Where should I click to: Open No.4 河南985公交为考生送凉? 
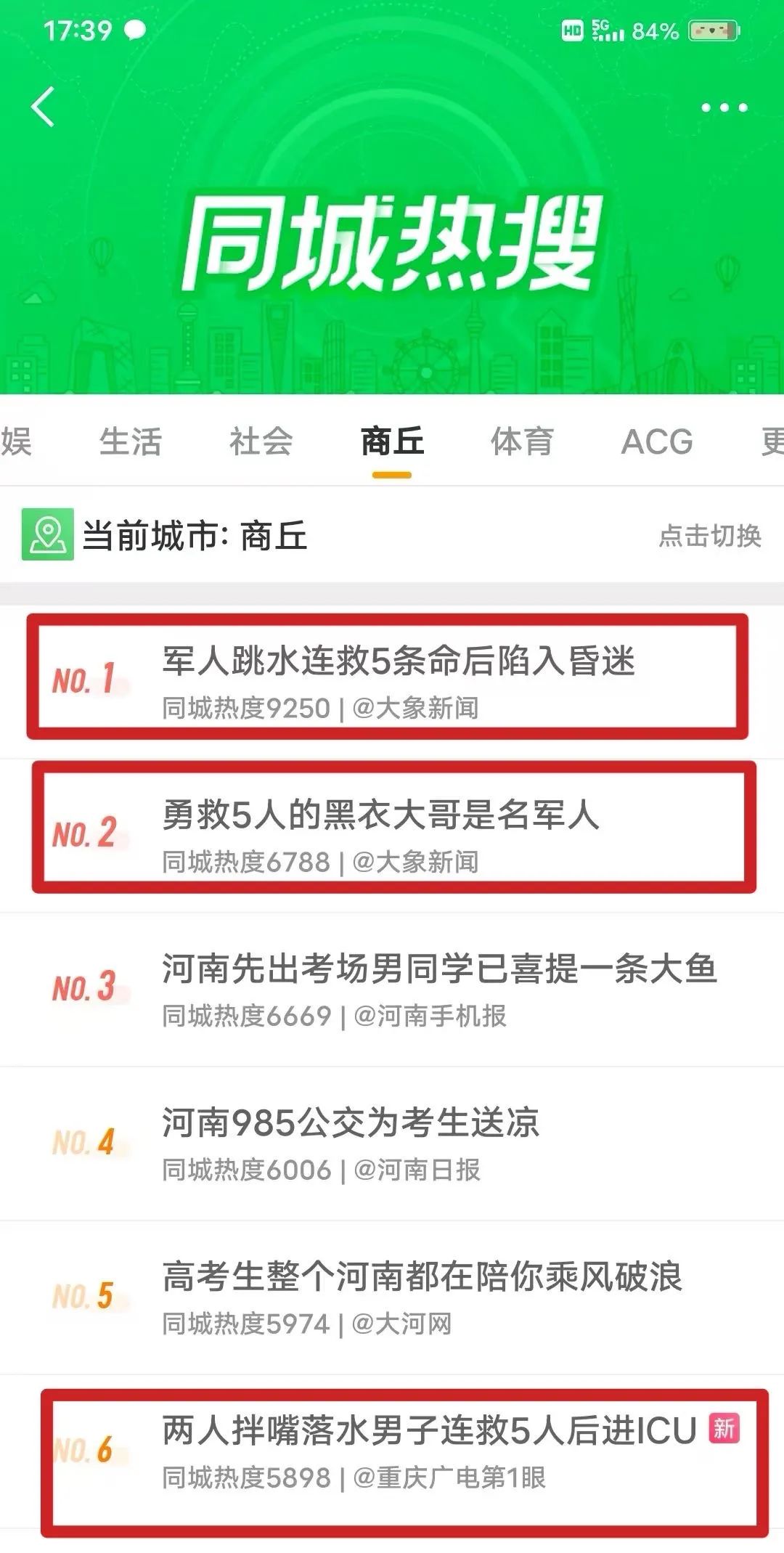[351, 1123]
